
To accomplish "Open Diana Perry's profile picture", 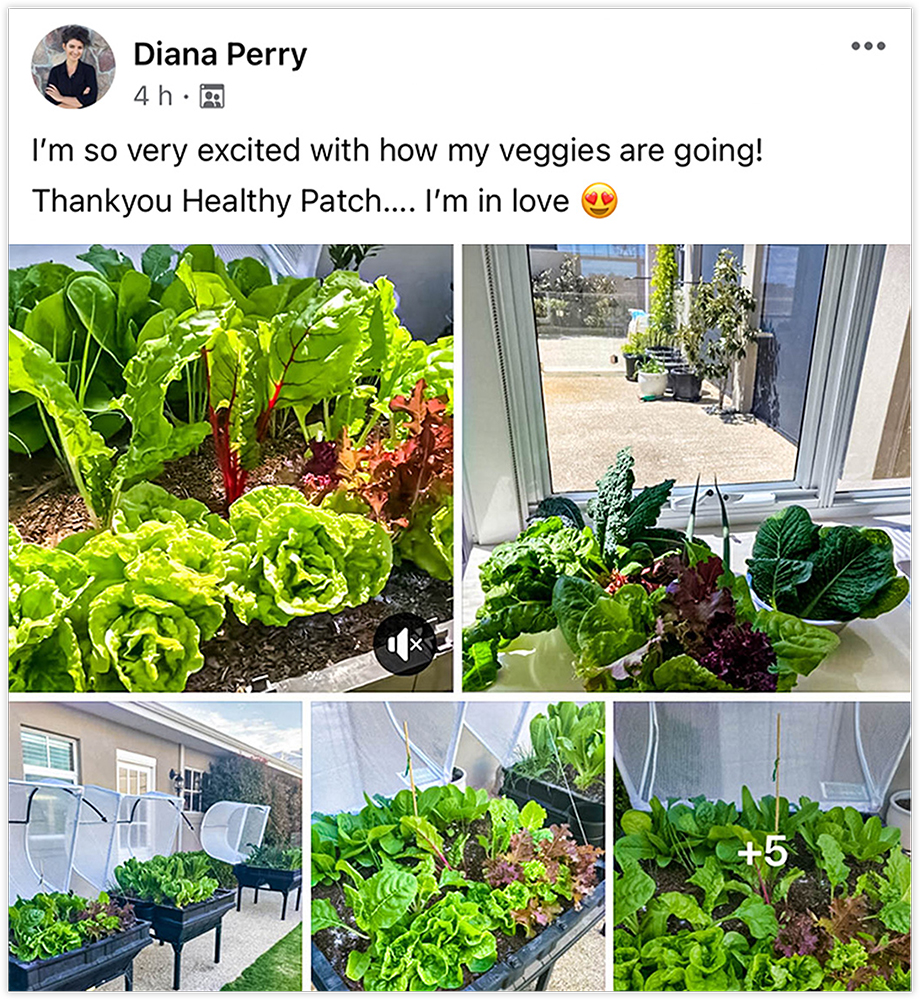I will point(72,67).
